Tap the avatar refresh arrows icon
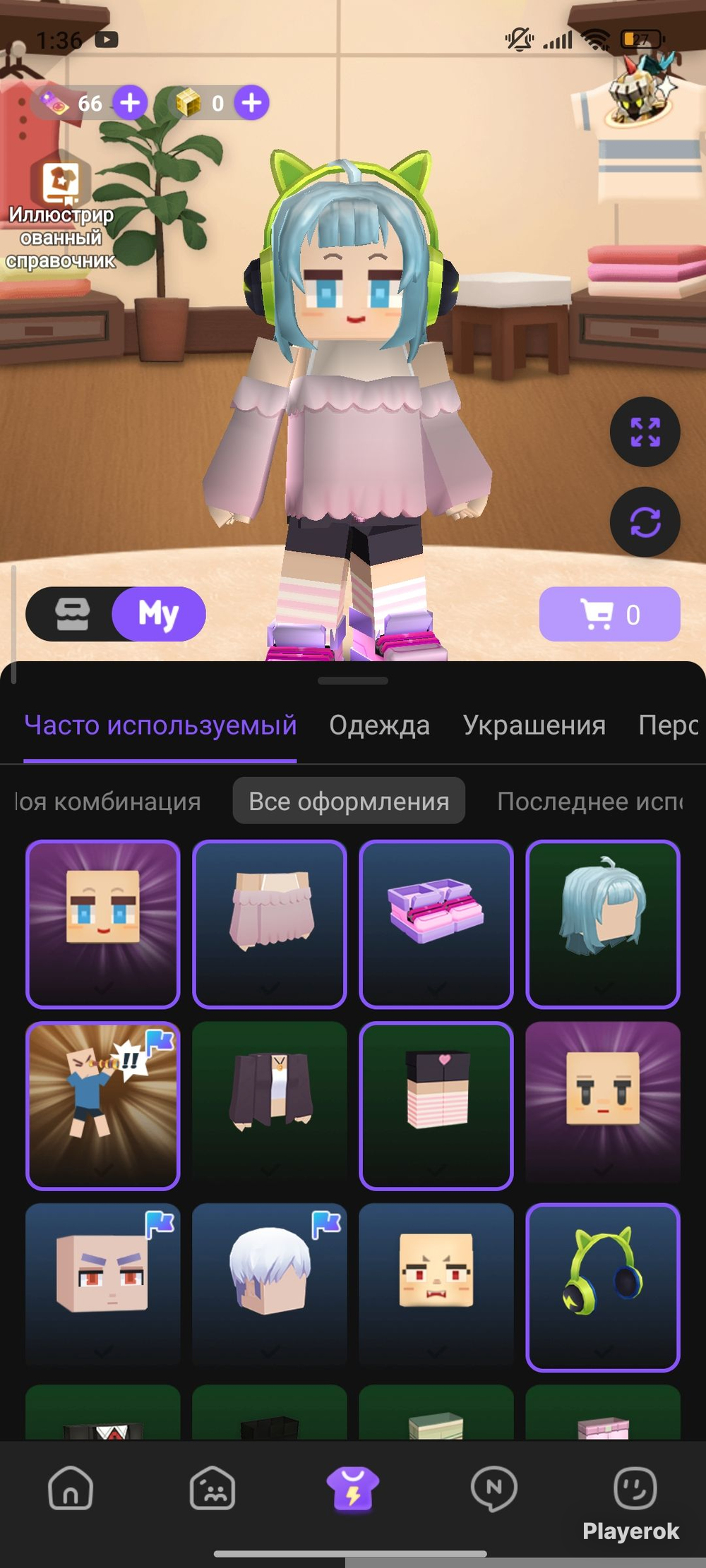Image resolution: width=706 pixels, height=1568 pixels. 645,522
